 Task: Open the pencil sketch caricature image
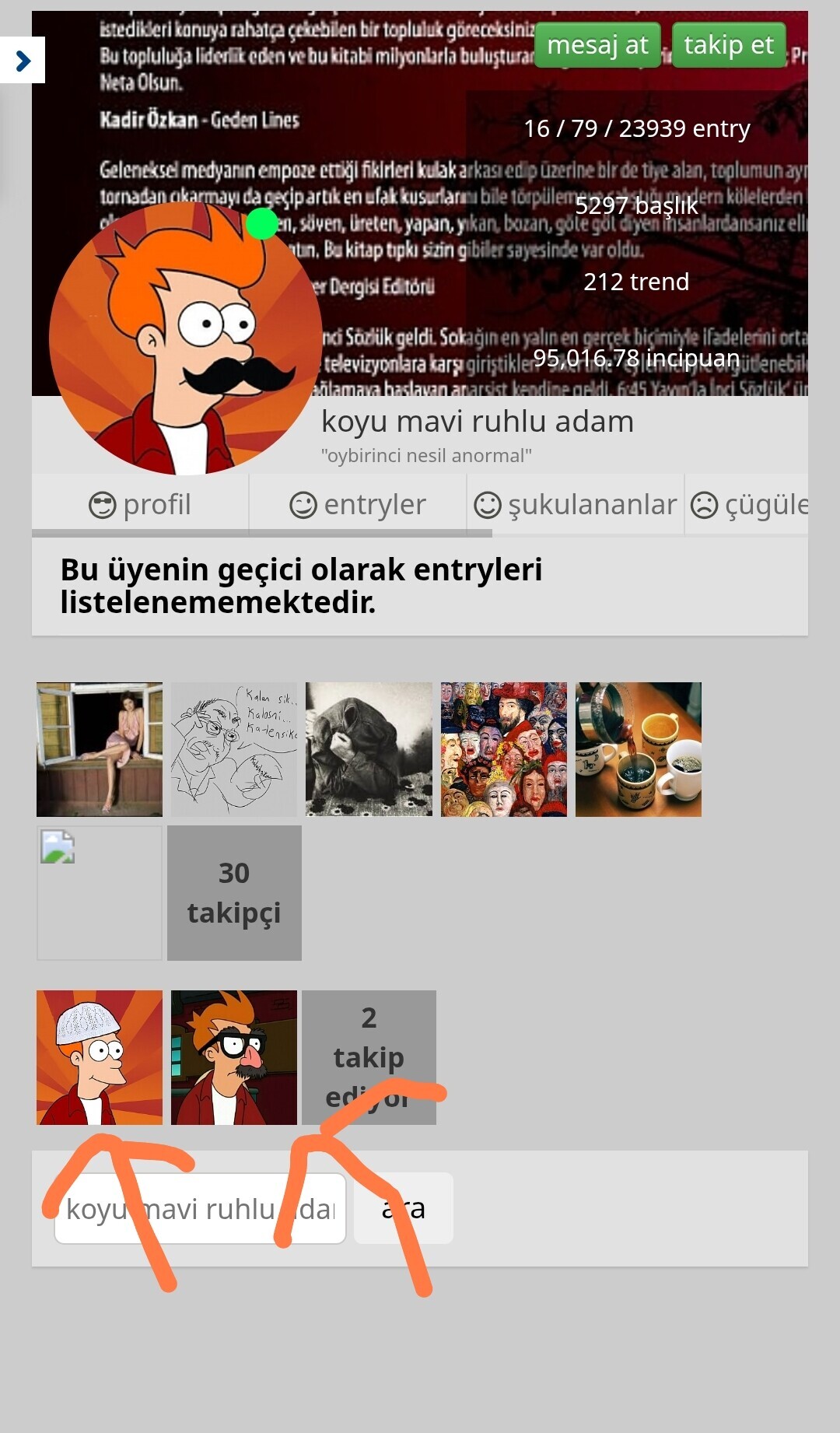(234, 749)
